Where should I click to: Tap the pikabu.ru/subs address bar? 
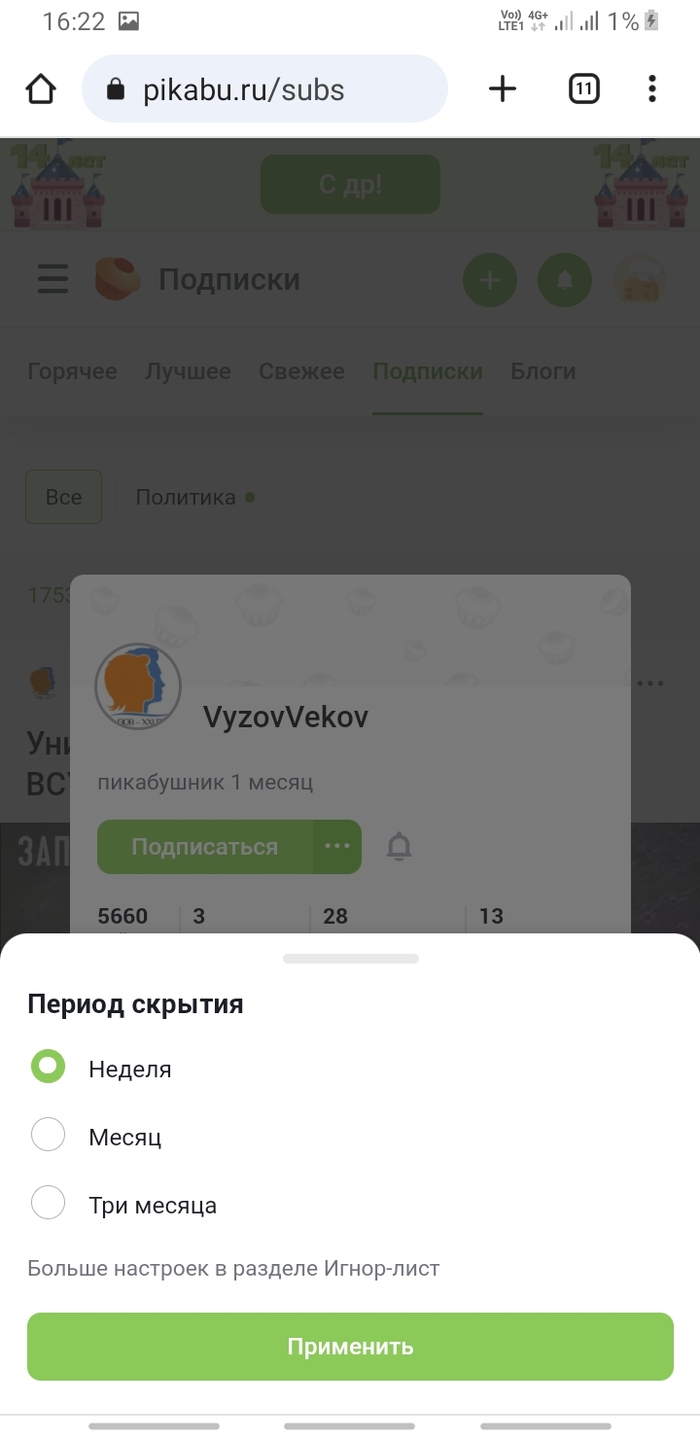tap(265, 90)
